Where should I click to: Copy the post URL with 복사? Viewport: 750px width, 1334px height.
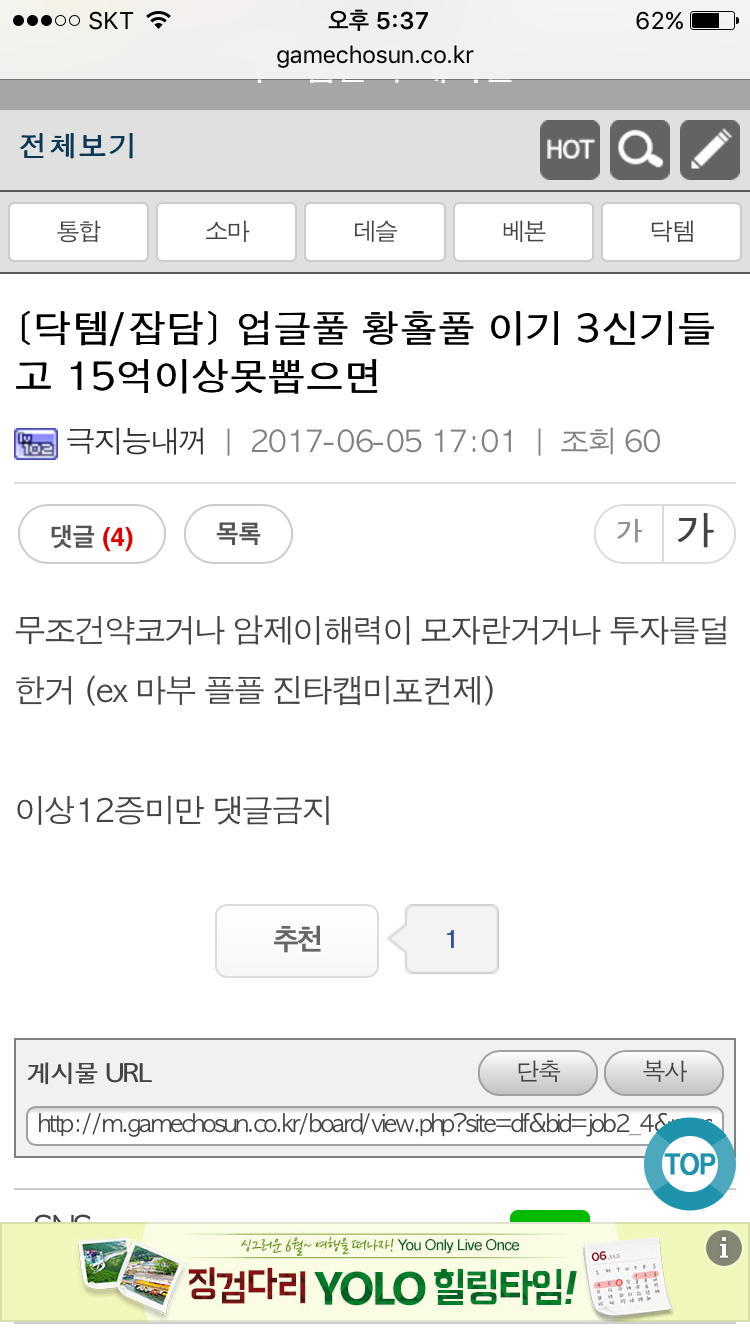664,1073
